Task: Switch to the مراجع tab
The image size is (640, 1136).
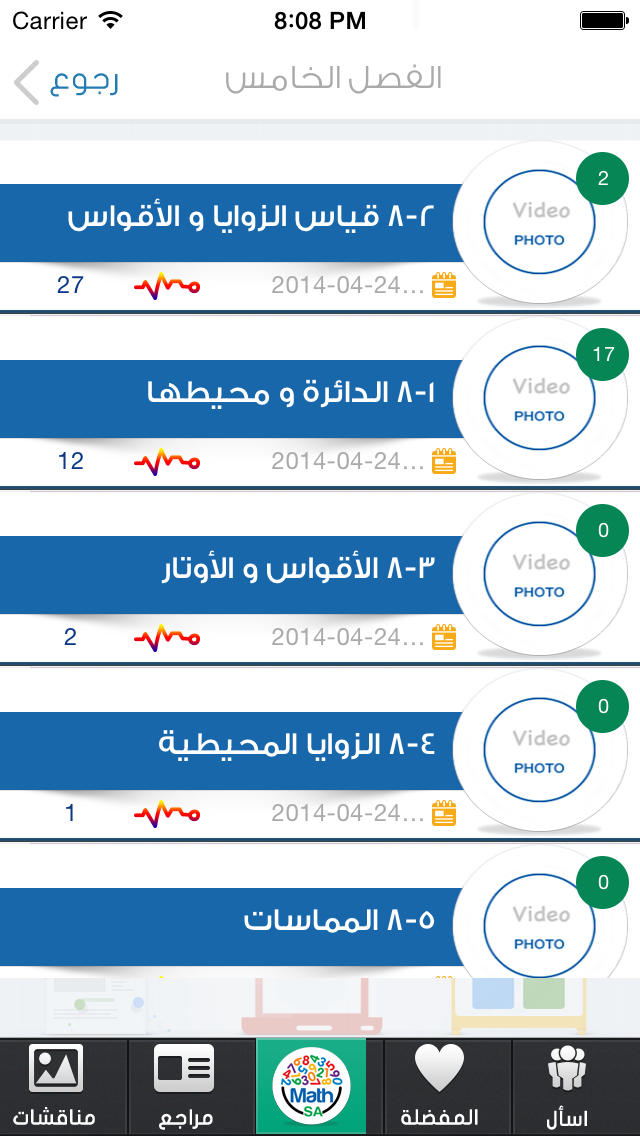Action: coord(184,1087)
